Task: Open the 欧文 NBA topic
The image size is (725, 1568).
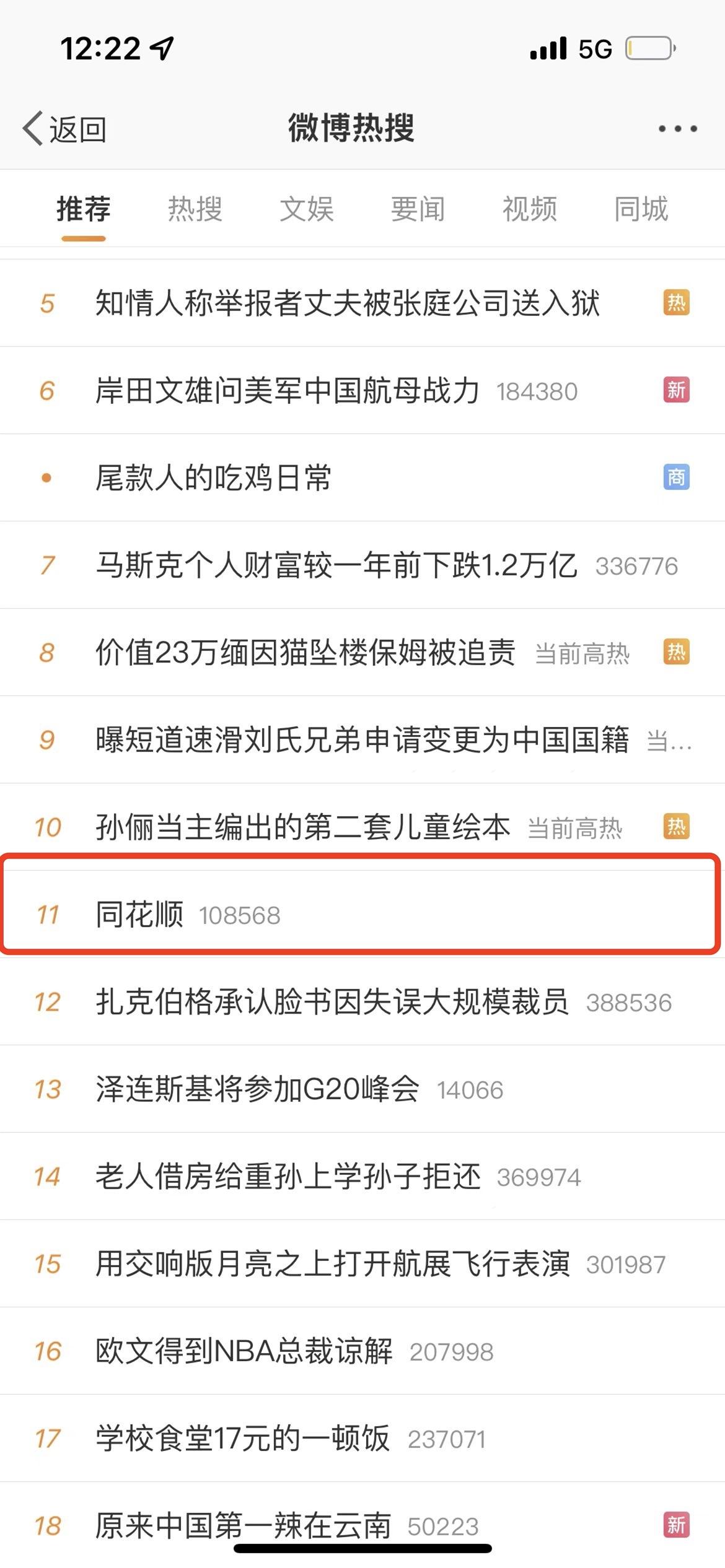Action: [x=245, y=1351]
